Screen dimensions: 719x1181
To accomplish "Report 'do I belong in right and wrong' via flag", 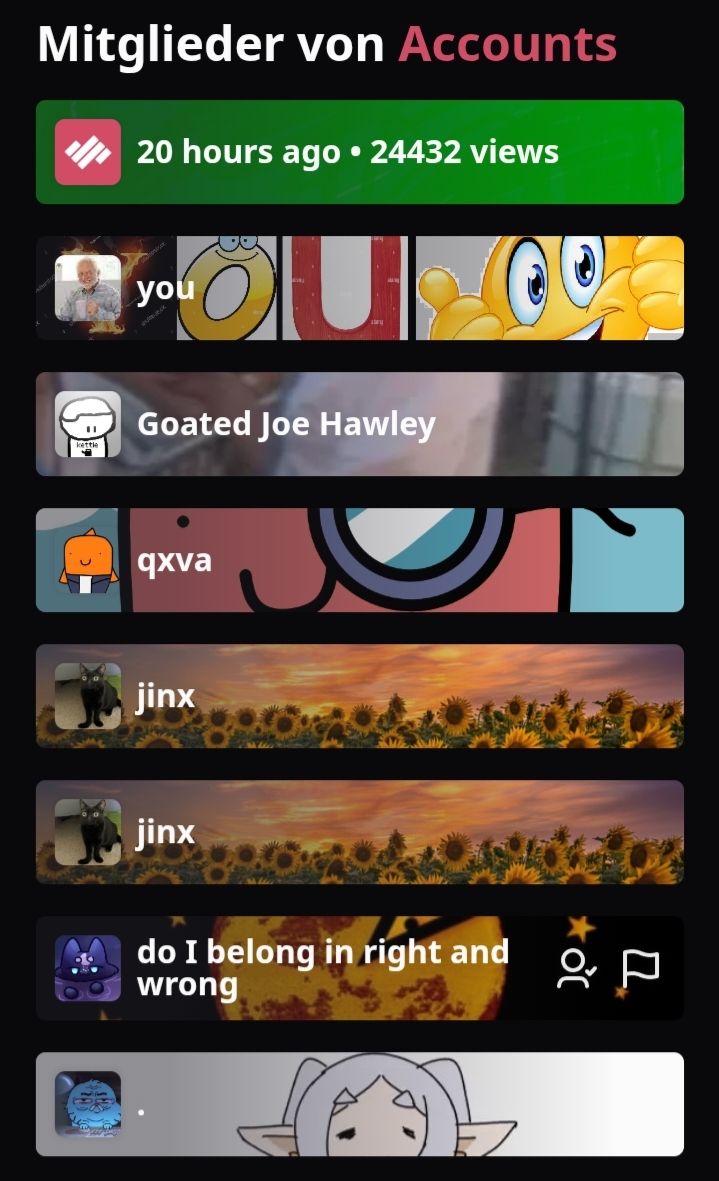I will pyautogui.click(x=641, y=968).
